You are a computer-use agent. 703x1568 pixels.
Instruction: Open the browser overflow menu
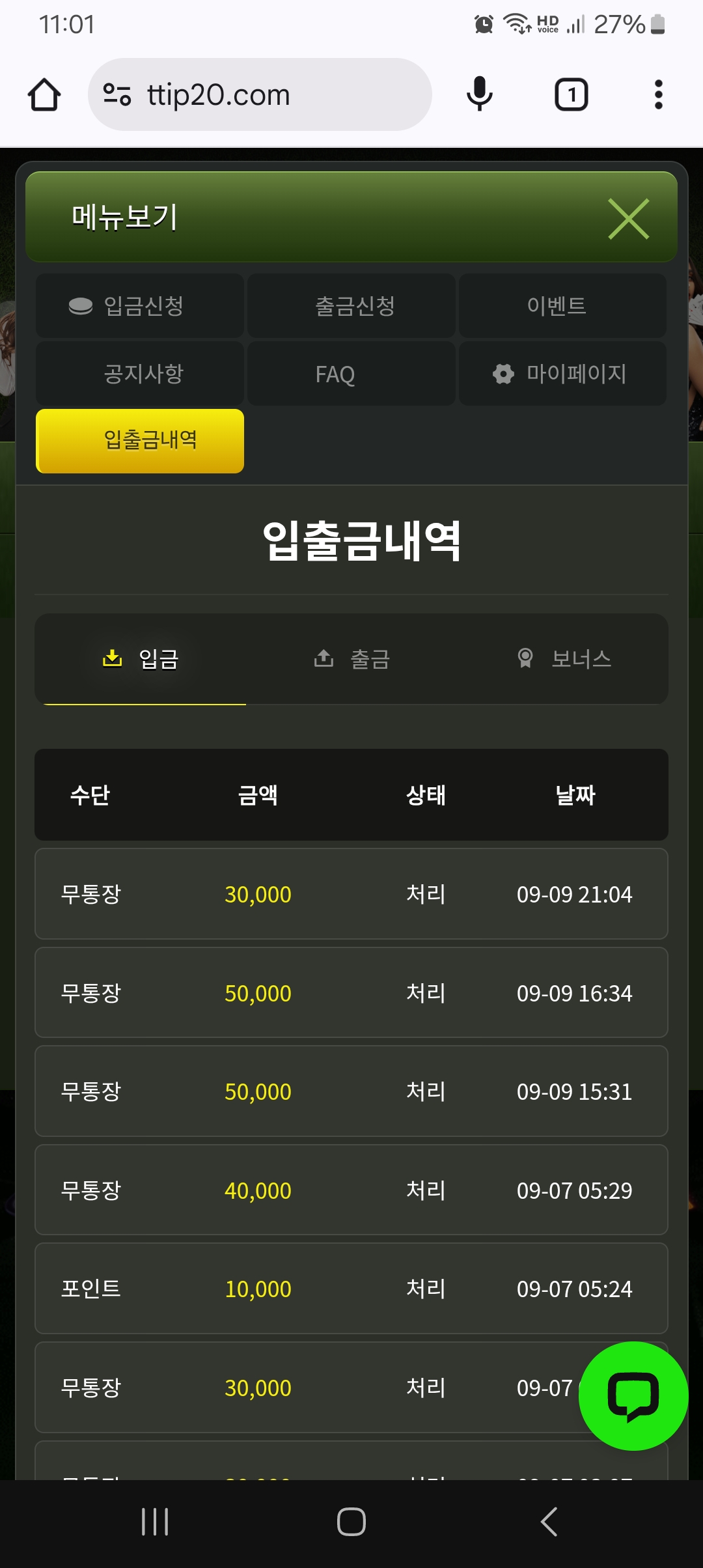[658, 95]
